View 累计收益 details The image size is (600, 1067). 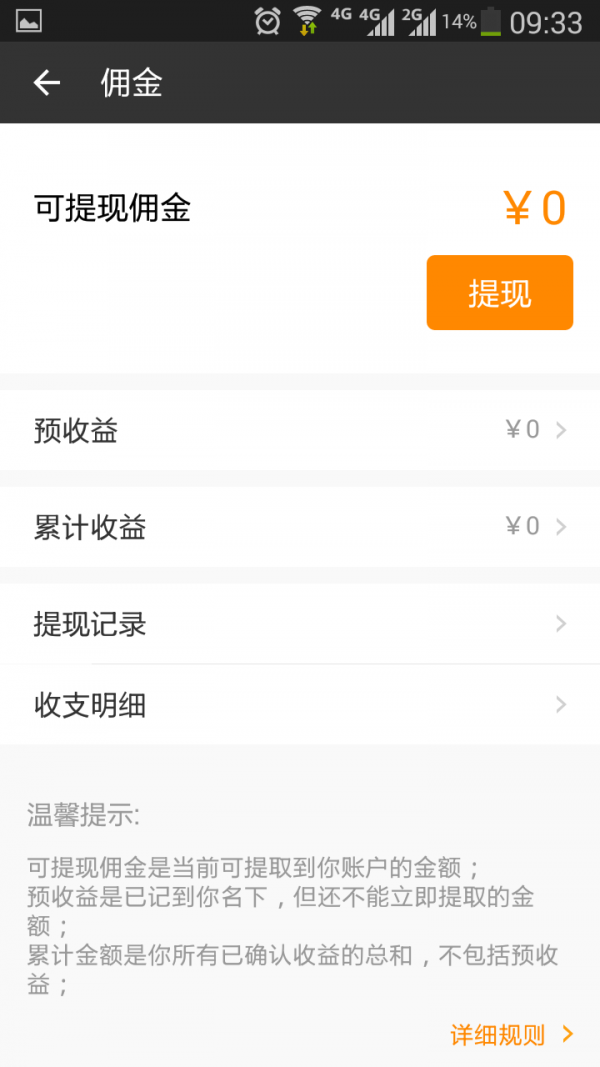pos(300,527)
